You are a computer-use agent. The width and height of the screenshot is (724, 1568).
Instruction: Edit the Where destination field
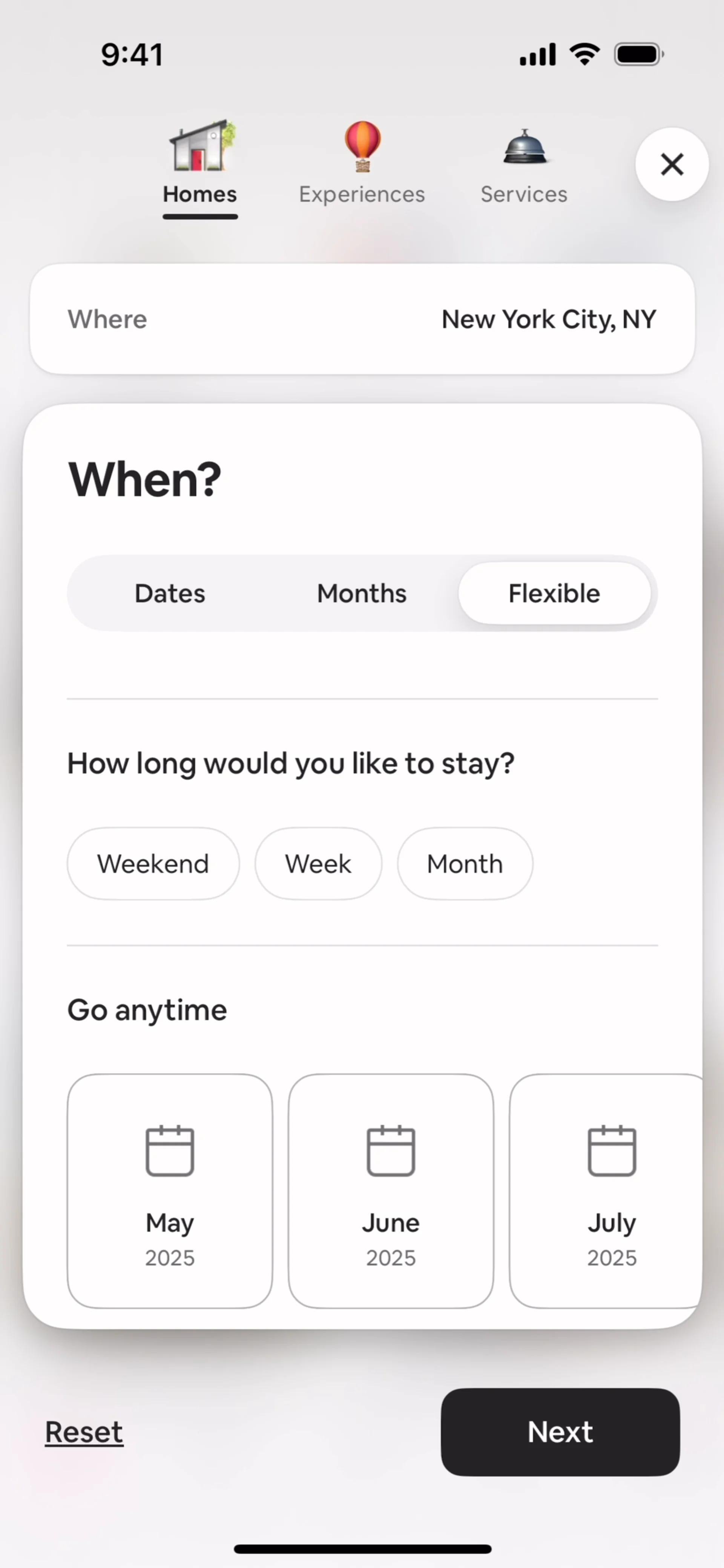click(x=362, y=319)
